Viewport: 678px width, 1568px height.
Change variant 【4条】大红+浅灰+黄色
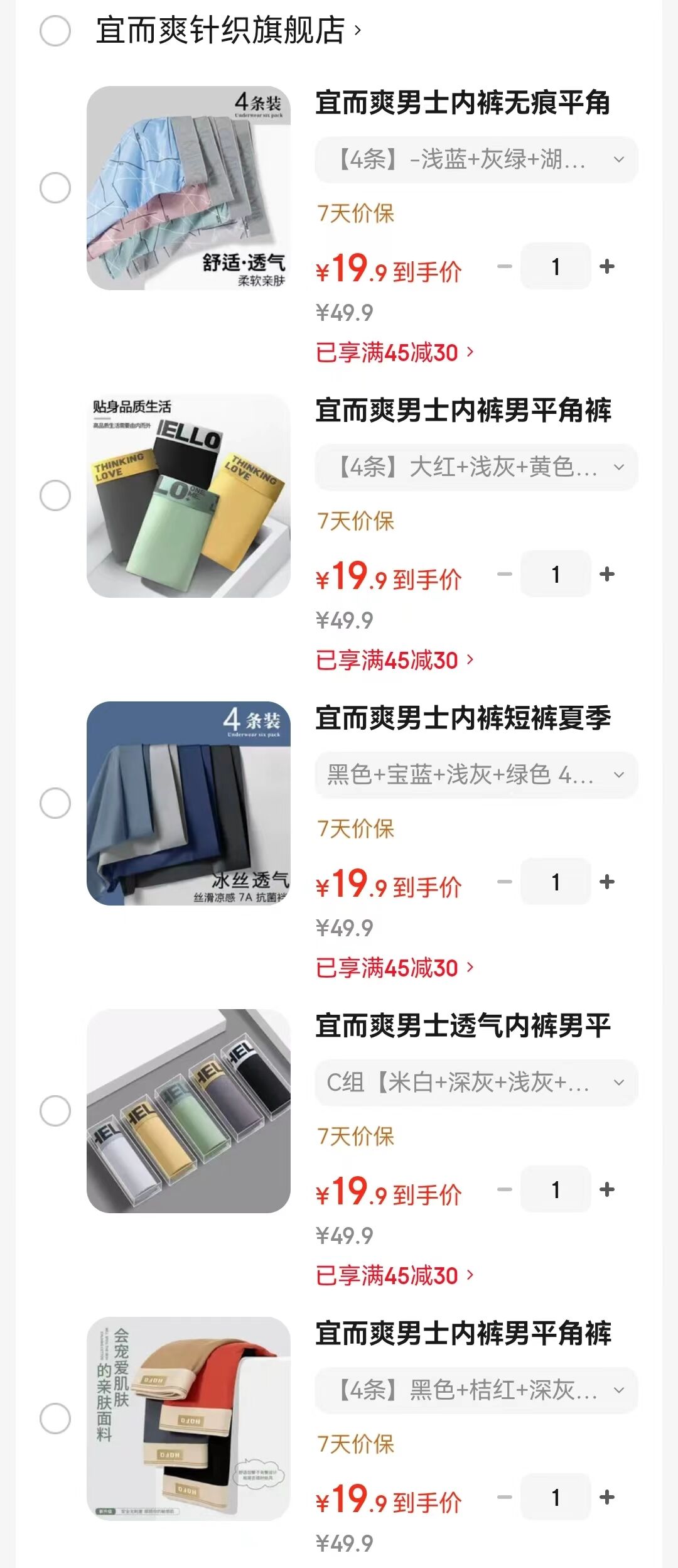(x=476, y=468)
